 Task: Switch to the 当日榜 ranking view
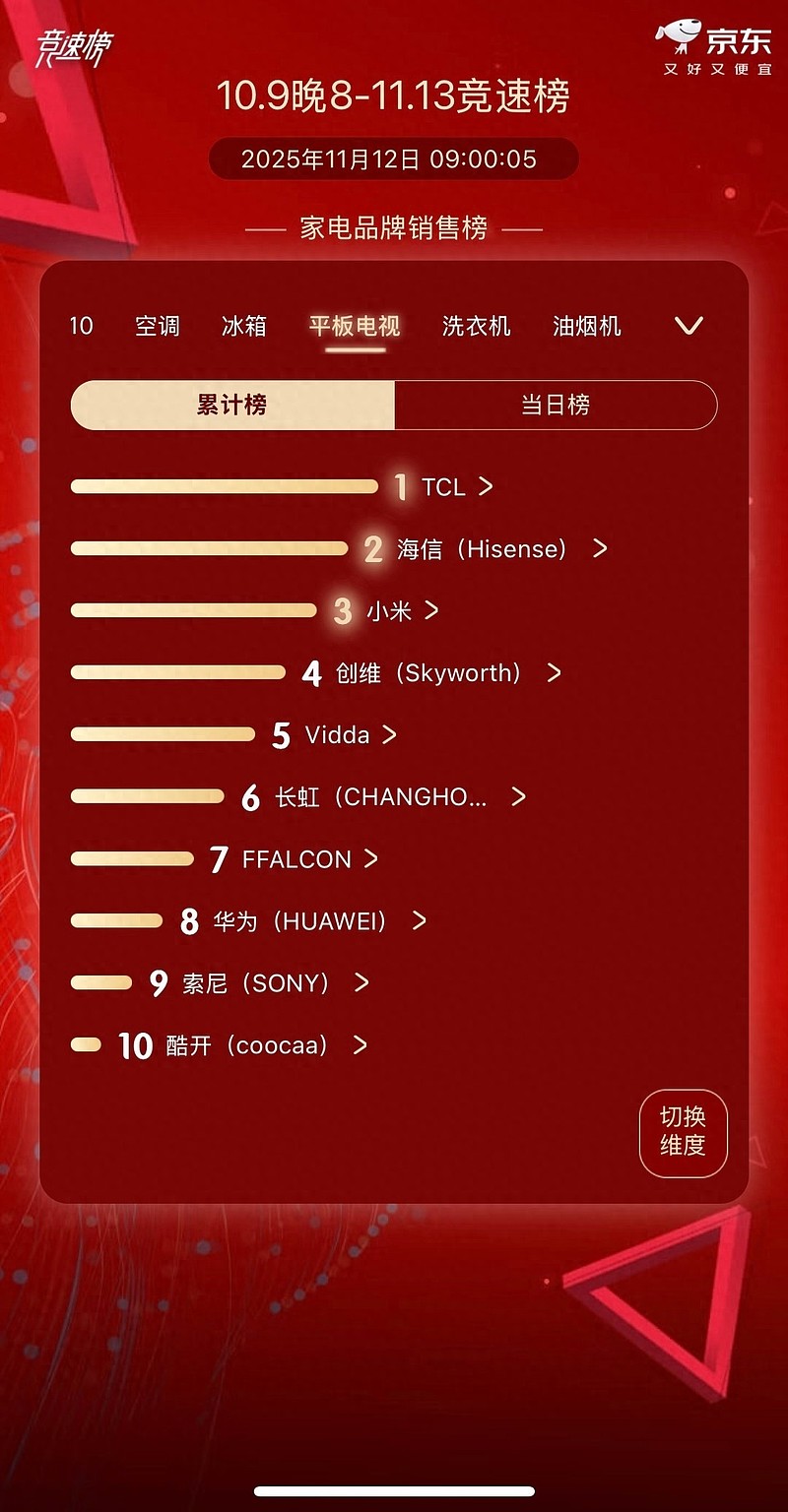point(556,405)
